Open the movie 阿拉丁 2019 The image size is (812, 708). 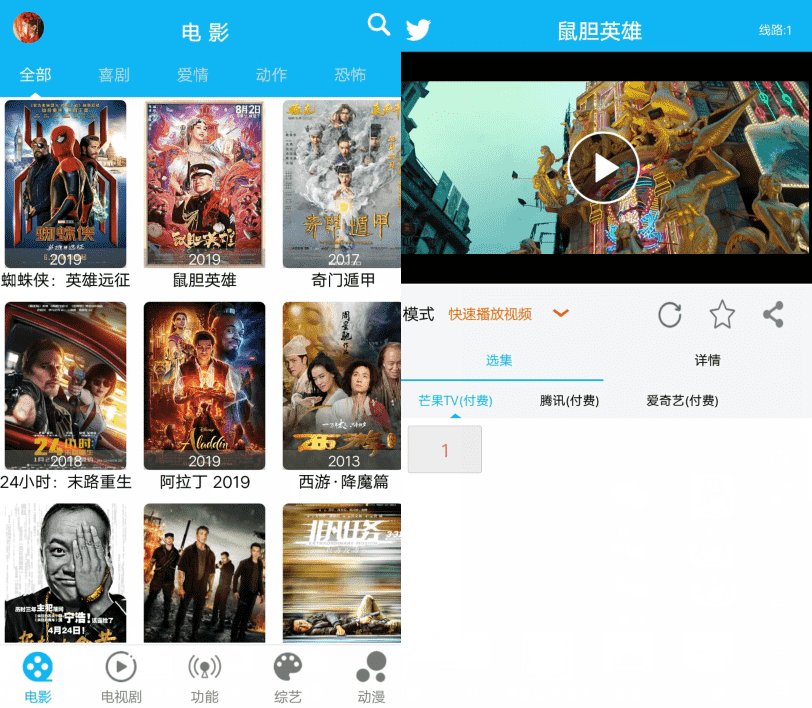(204, 386)
